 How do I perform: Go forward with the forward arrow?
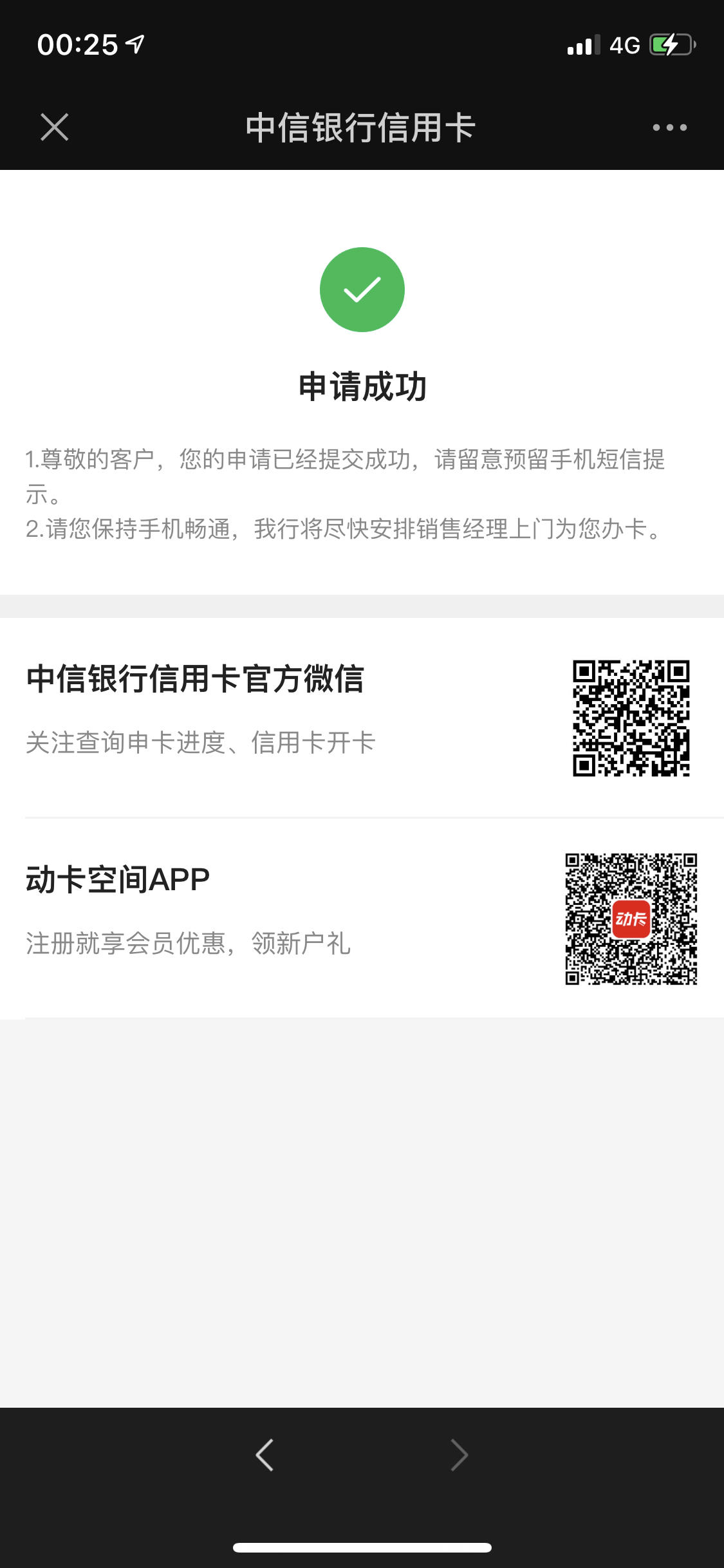pyautogui.click(x=459, y=1455)
